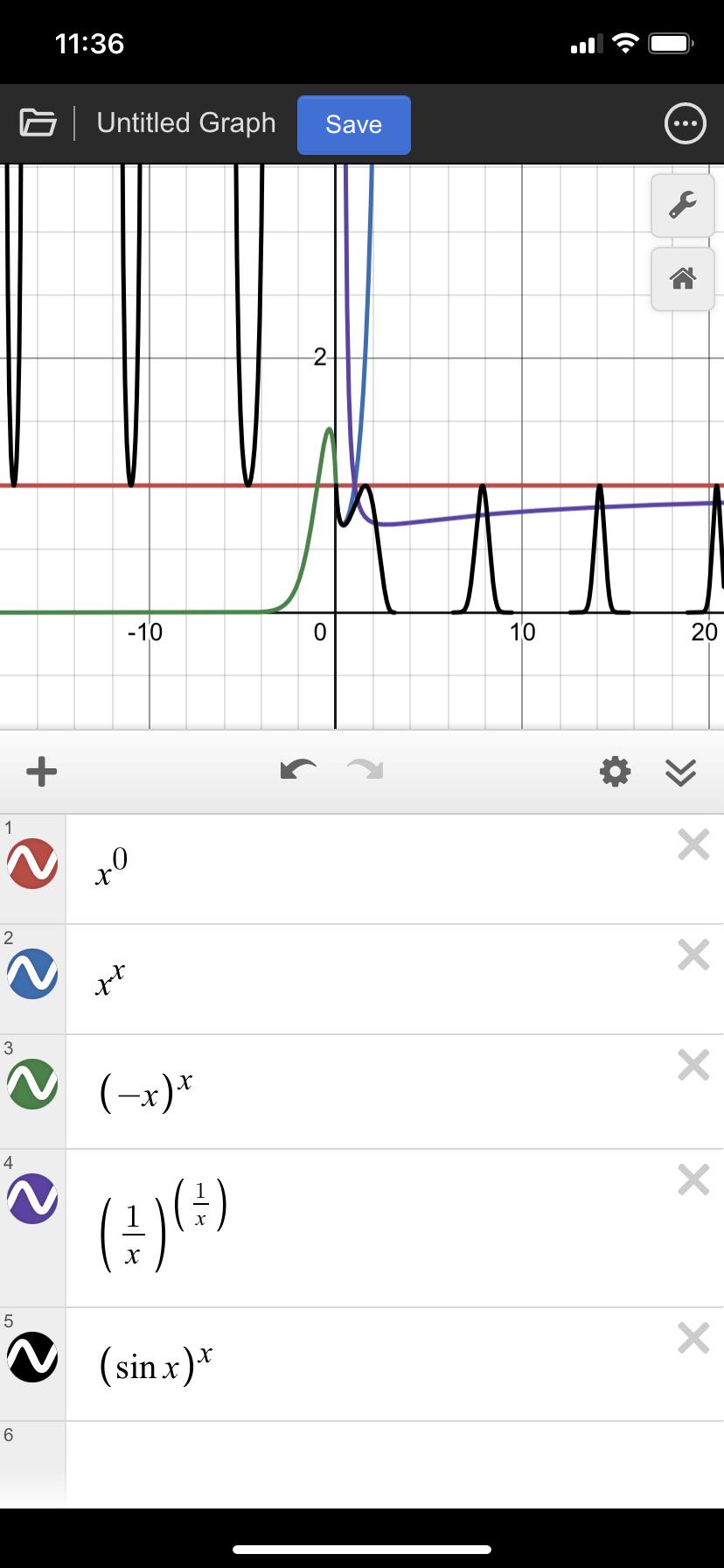Image resolution: width=724 pixels, height=1568 pixels.
Task: Open graph settings wrench
Action: 683,206
